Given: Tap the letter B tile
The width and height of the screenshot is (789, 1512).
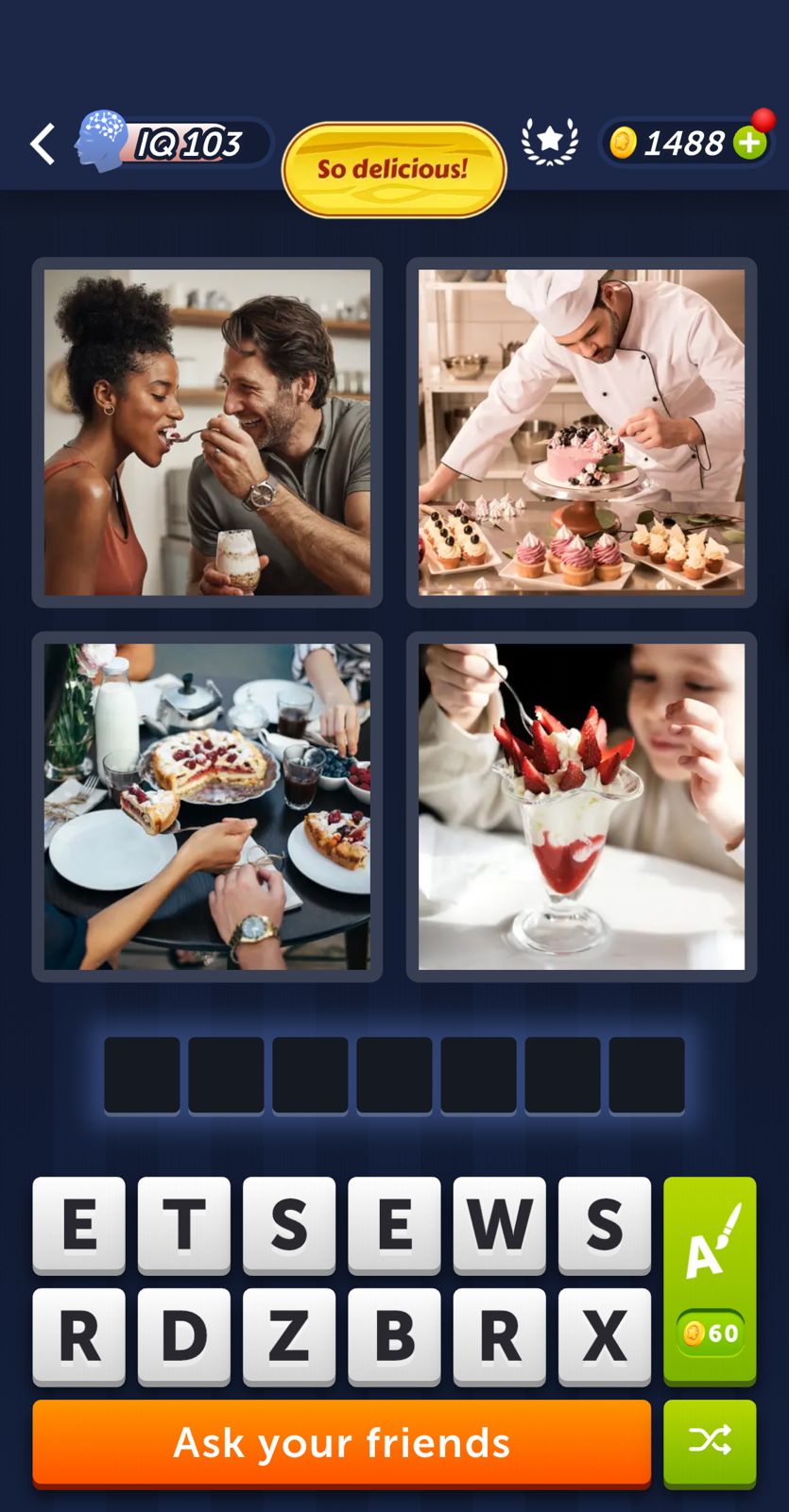Looking at the screenshot, I should pos(394,1335).
